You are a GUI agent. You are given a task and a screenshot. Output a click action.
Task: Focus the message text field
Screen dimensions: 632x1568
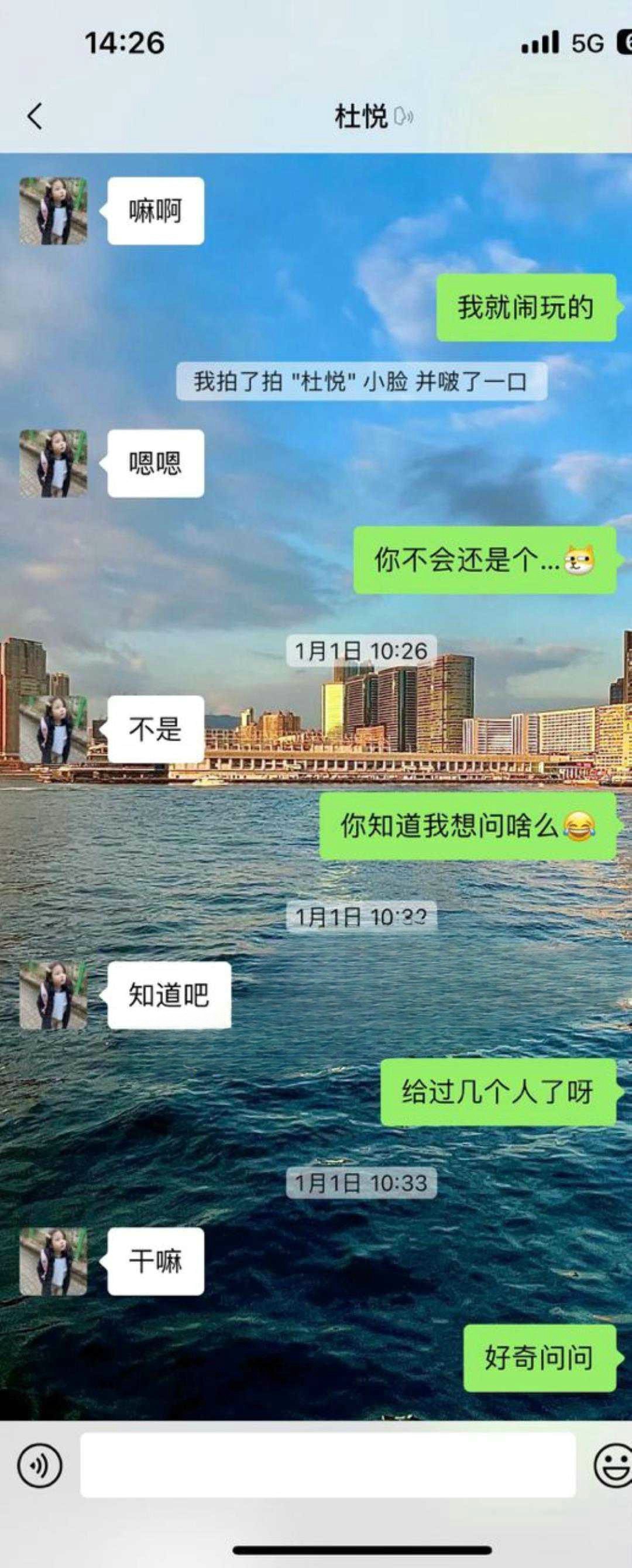click(328, 1465)
